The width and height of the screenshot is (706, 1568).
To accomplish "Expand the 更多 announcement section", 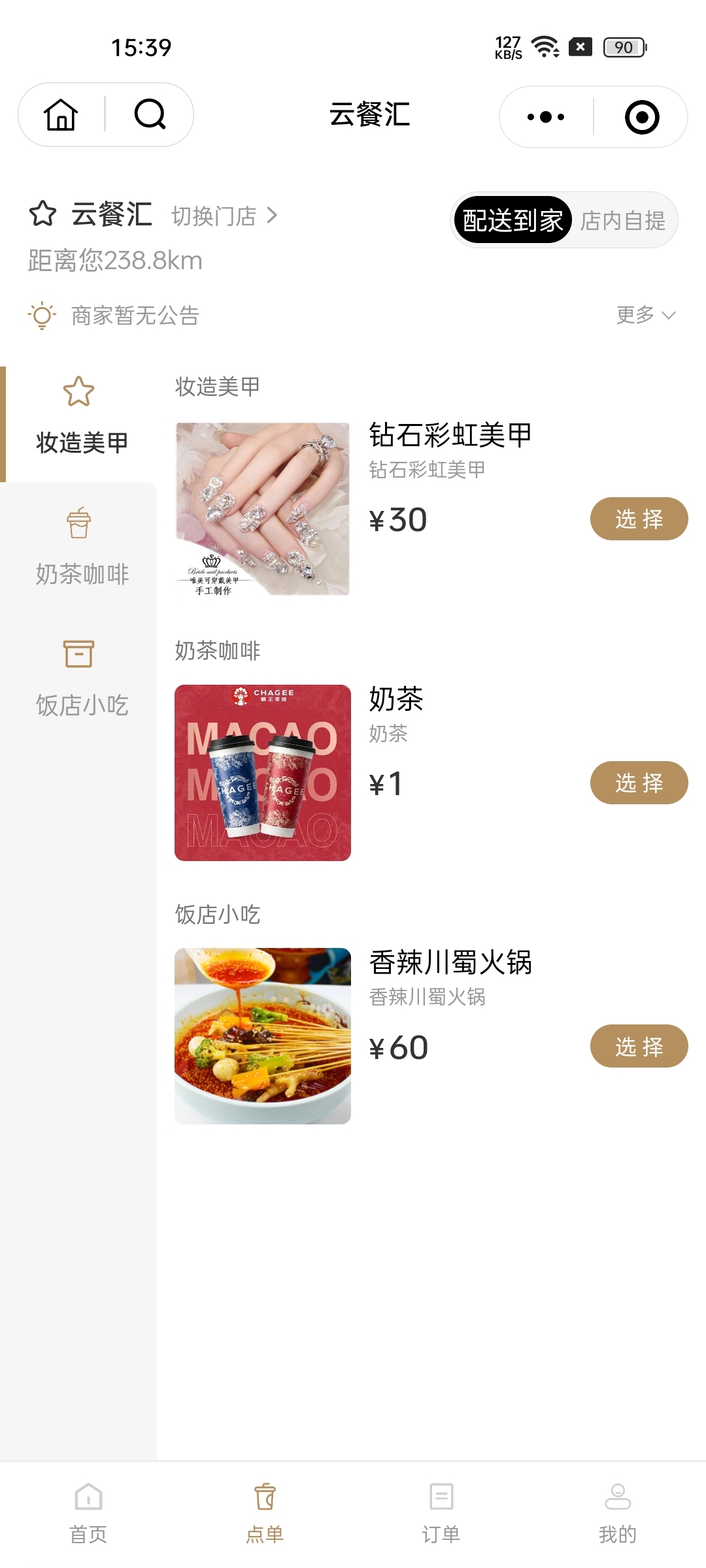I will (645, 315).
